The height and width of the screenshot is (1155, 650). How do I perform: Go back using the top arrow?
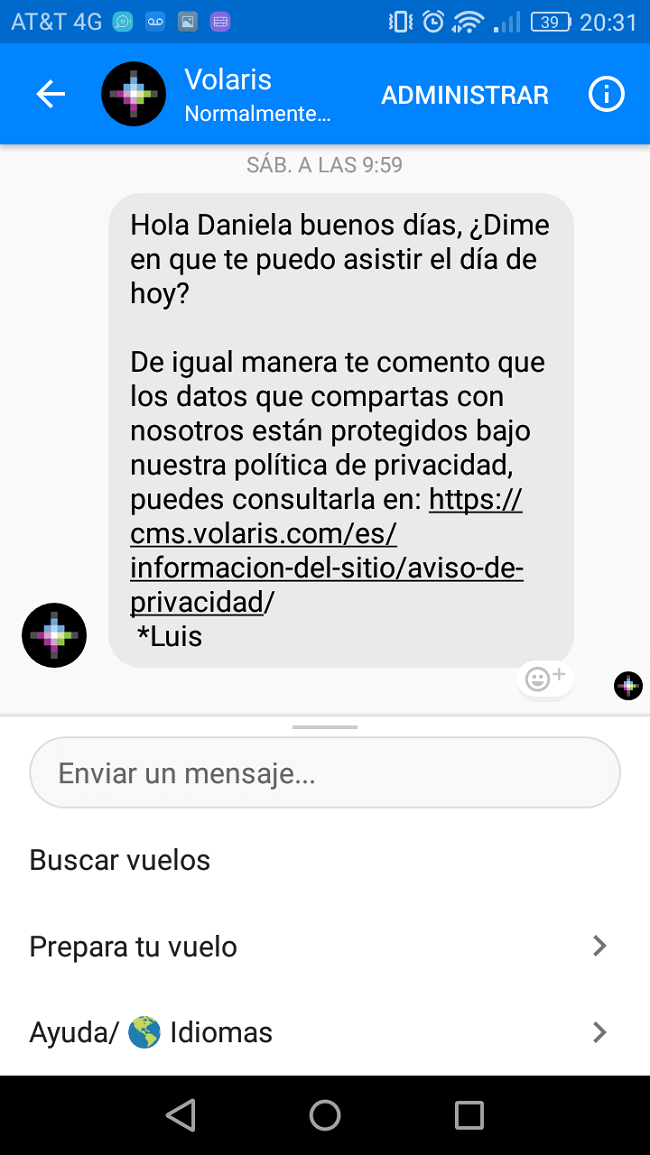50,94
